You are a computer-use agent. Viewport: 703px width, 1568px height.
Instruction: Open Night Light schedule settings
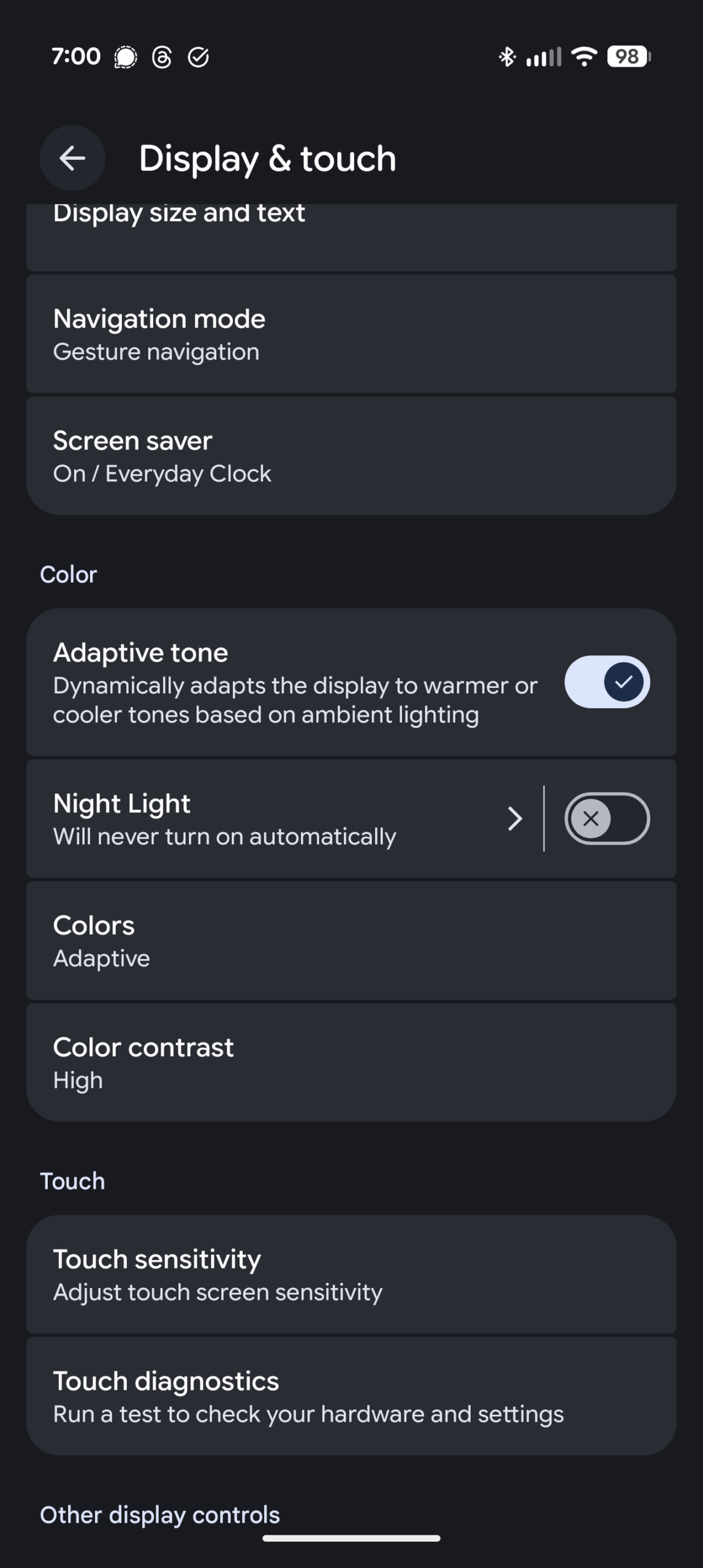(276, 819)
